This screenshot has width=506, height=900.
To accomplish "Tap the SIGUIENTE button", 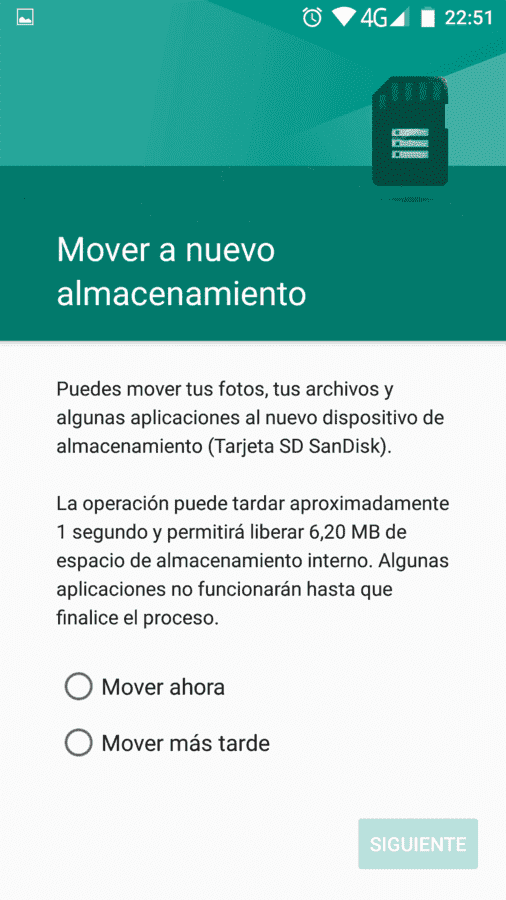I will click(418, 844).
